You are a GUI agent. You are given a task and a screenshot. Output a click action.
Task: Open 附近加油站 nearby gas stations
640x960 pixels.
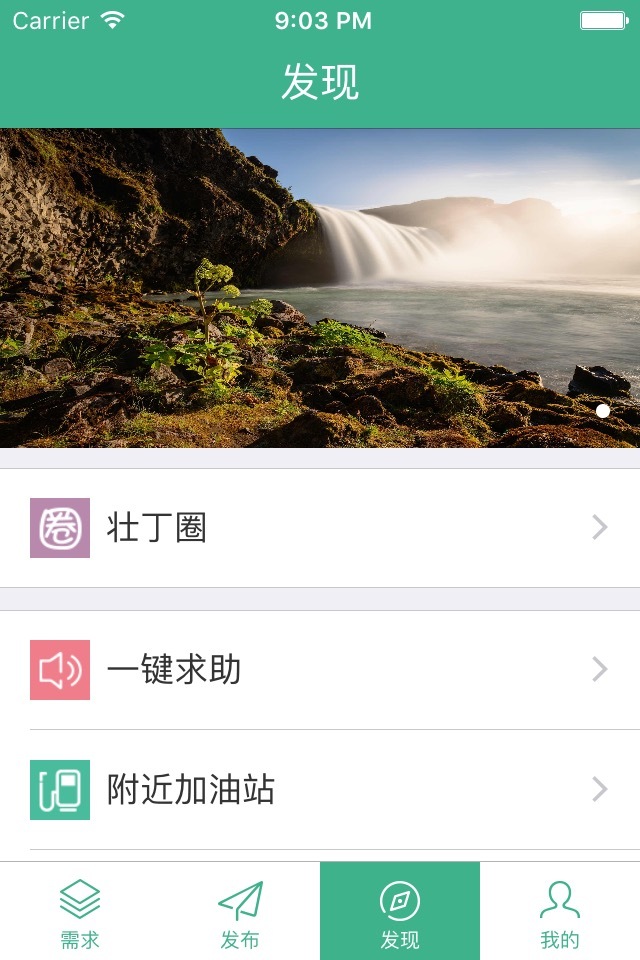click(320, 790)
